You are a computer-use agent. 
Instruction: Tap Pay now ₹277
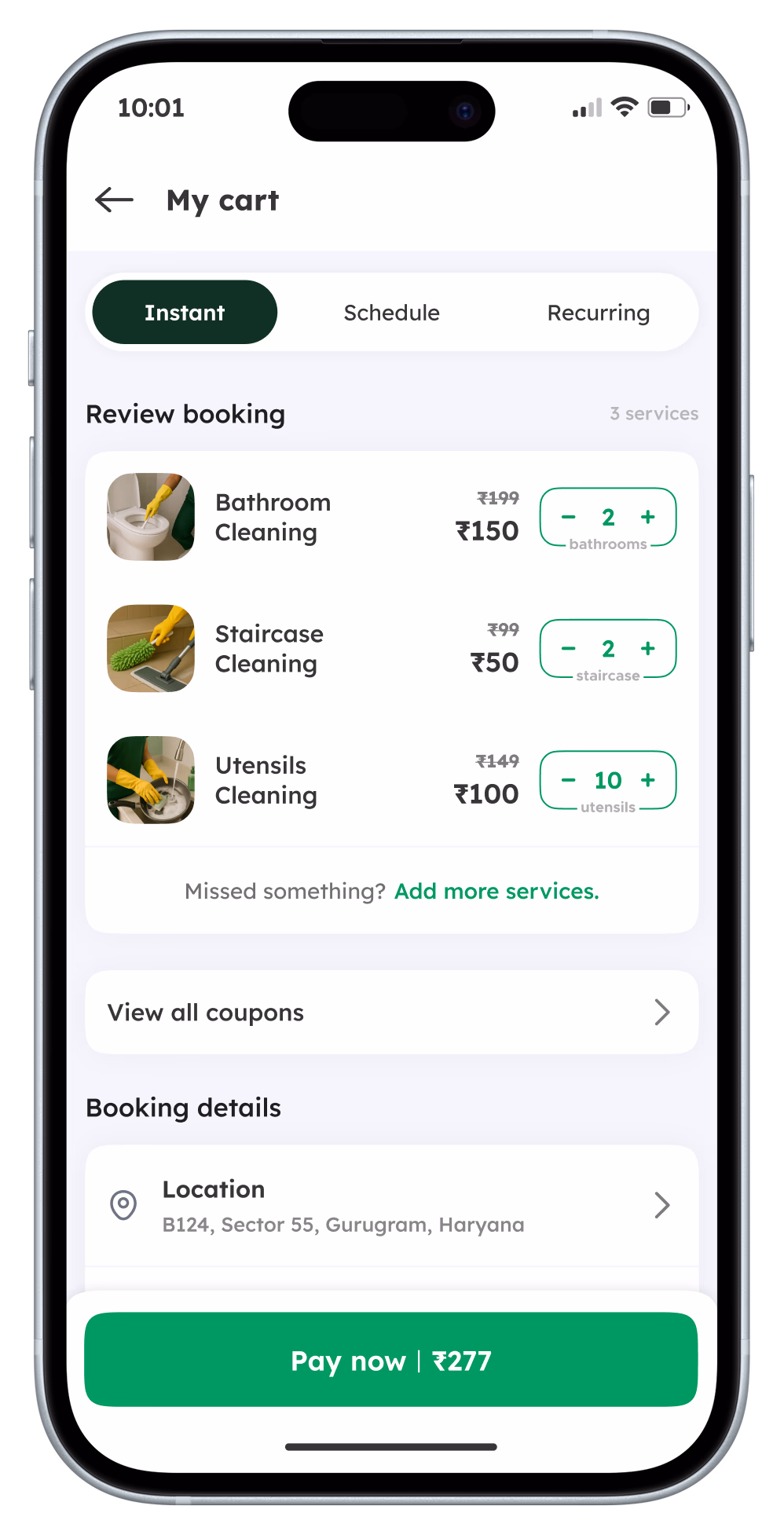point(391,1360)
